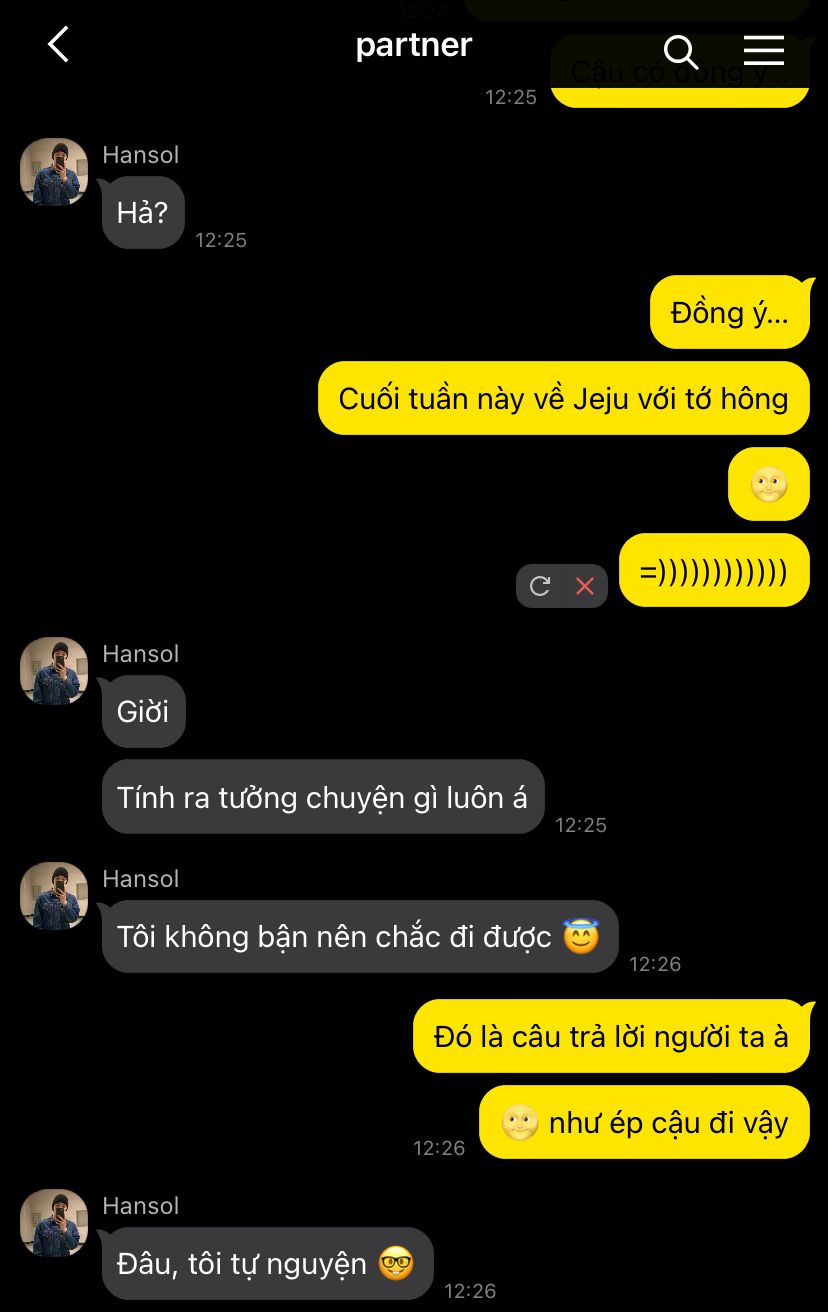Go back from the partner chat
This screenshot has height=1312, width=828.
tap(58, 45)
